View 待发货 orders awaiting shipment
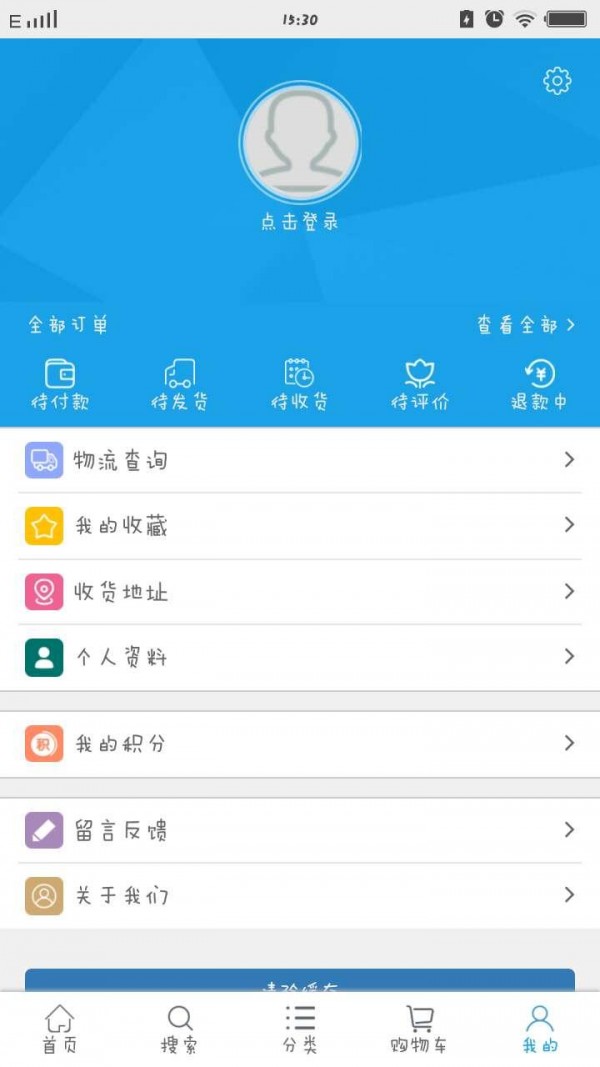 (180, 386)
